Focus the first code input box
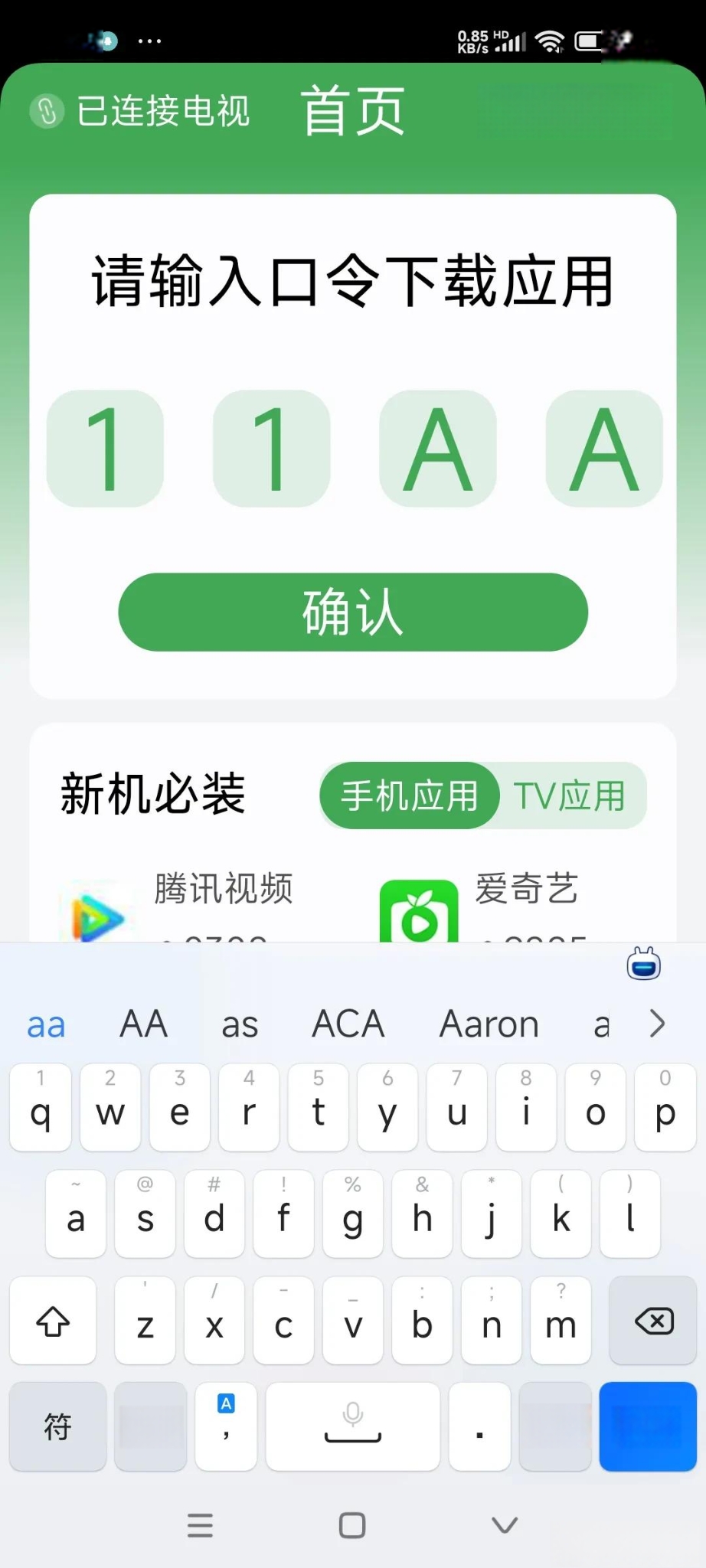 pos(105,449)
